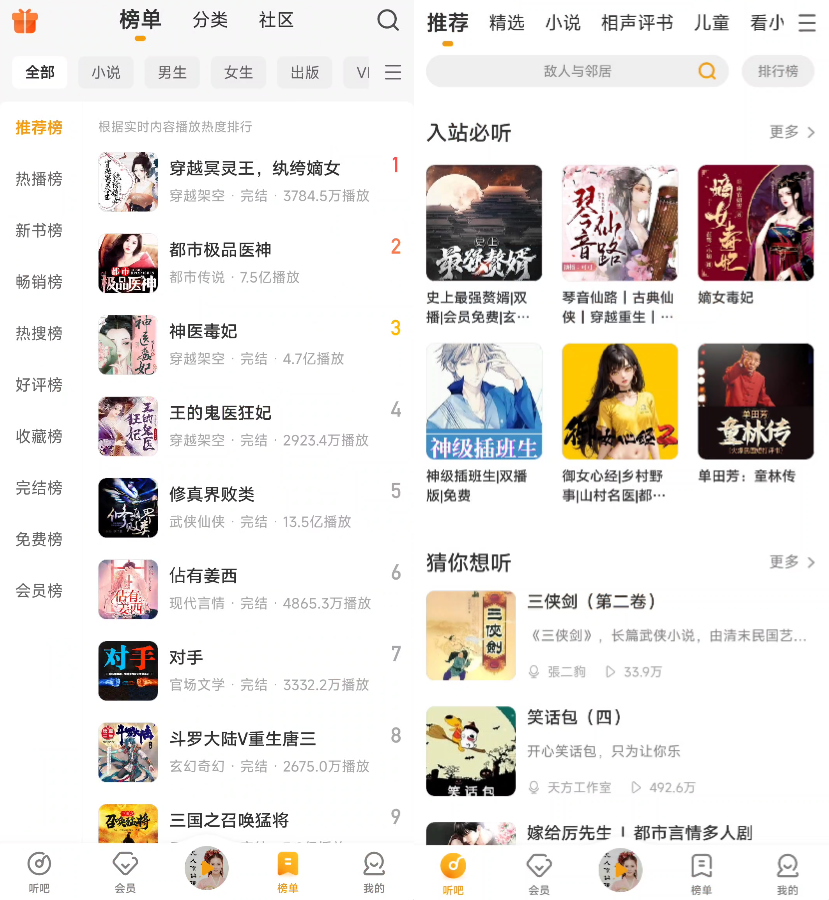The height and width of the screenshot is (900, 829).
Task: View more of 入站必听
Action: [792, 132]
